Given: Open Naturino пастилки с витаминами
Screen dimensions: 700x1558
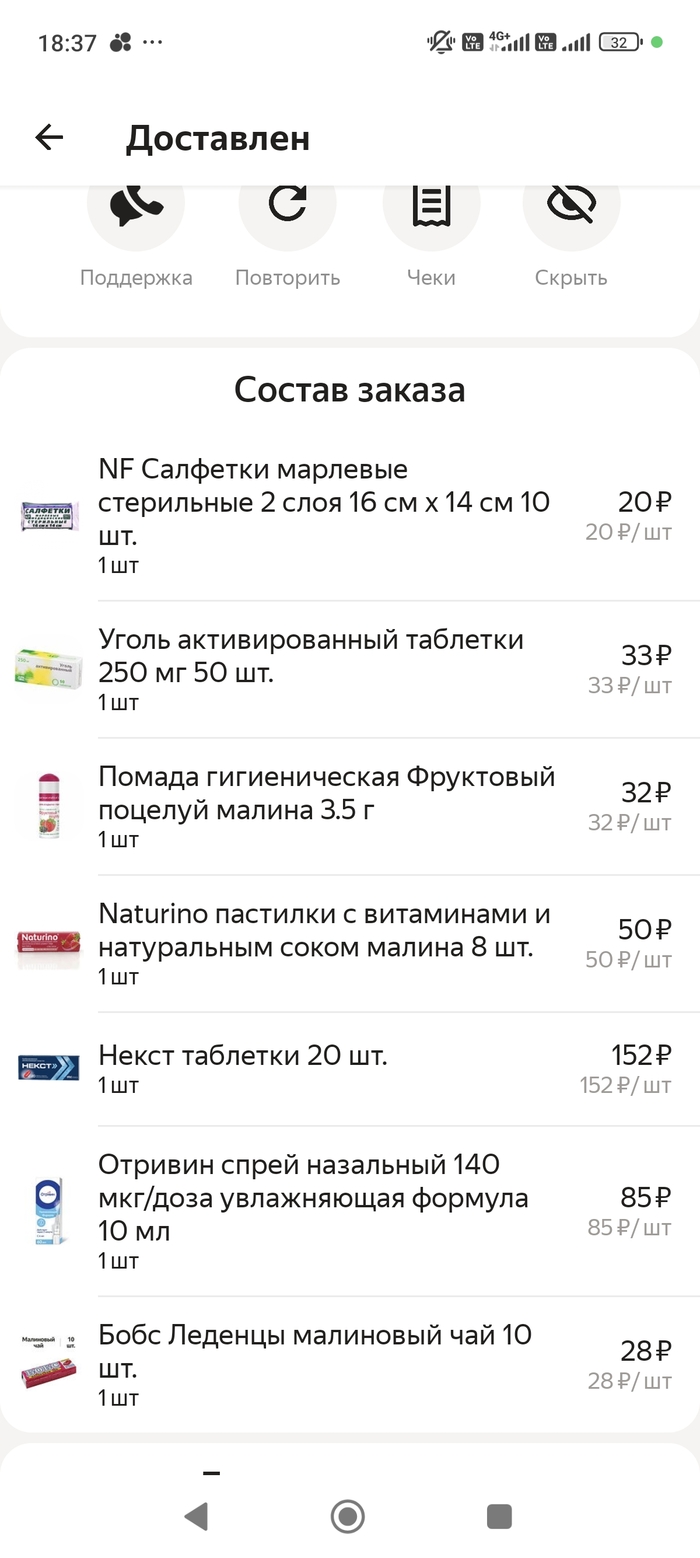Looking at the screenshot, I should 324,930.
